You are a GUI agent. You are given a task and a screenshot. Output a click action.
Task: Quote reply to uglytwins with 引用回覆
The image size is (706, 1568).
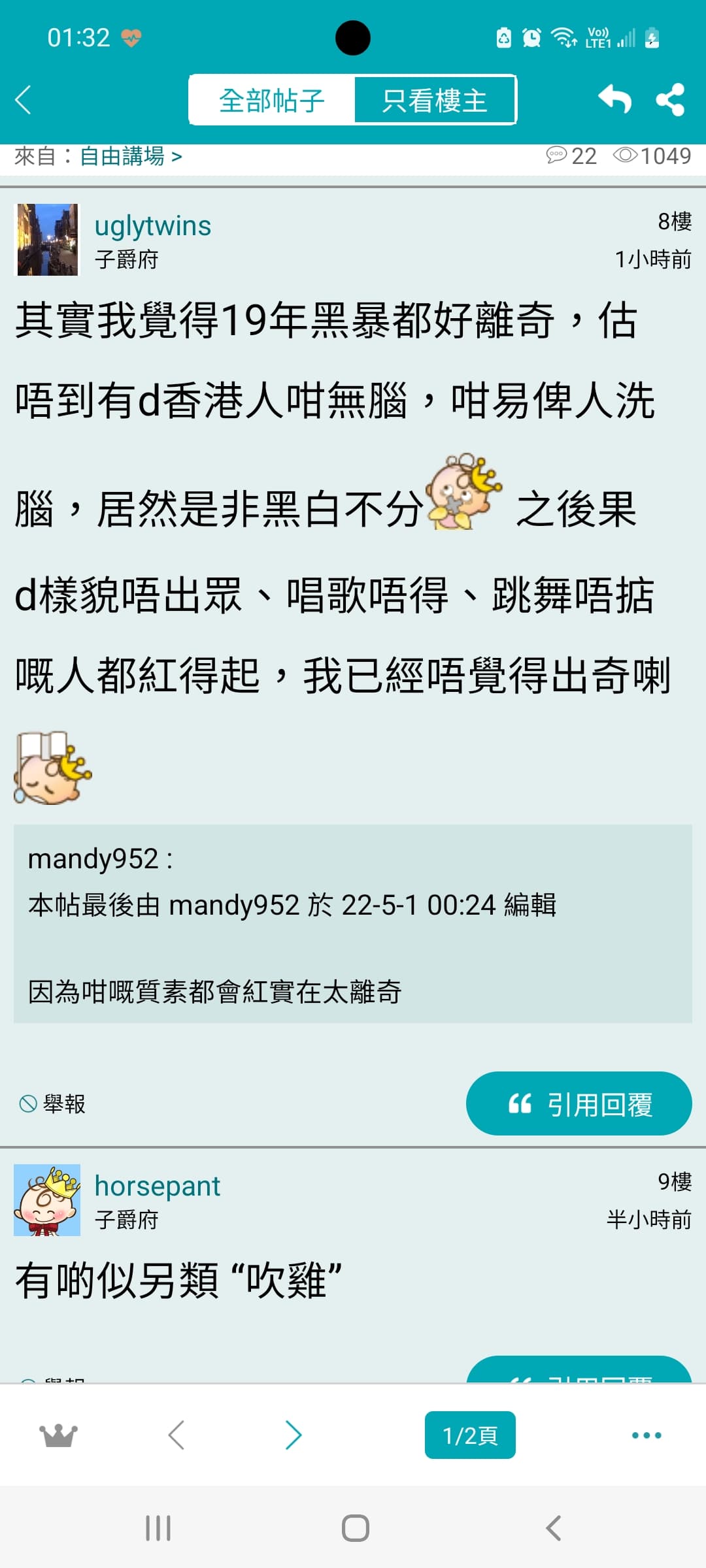tap(579, 1103)
